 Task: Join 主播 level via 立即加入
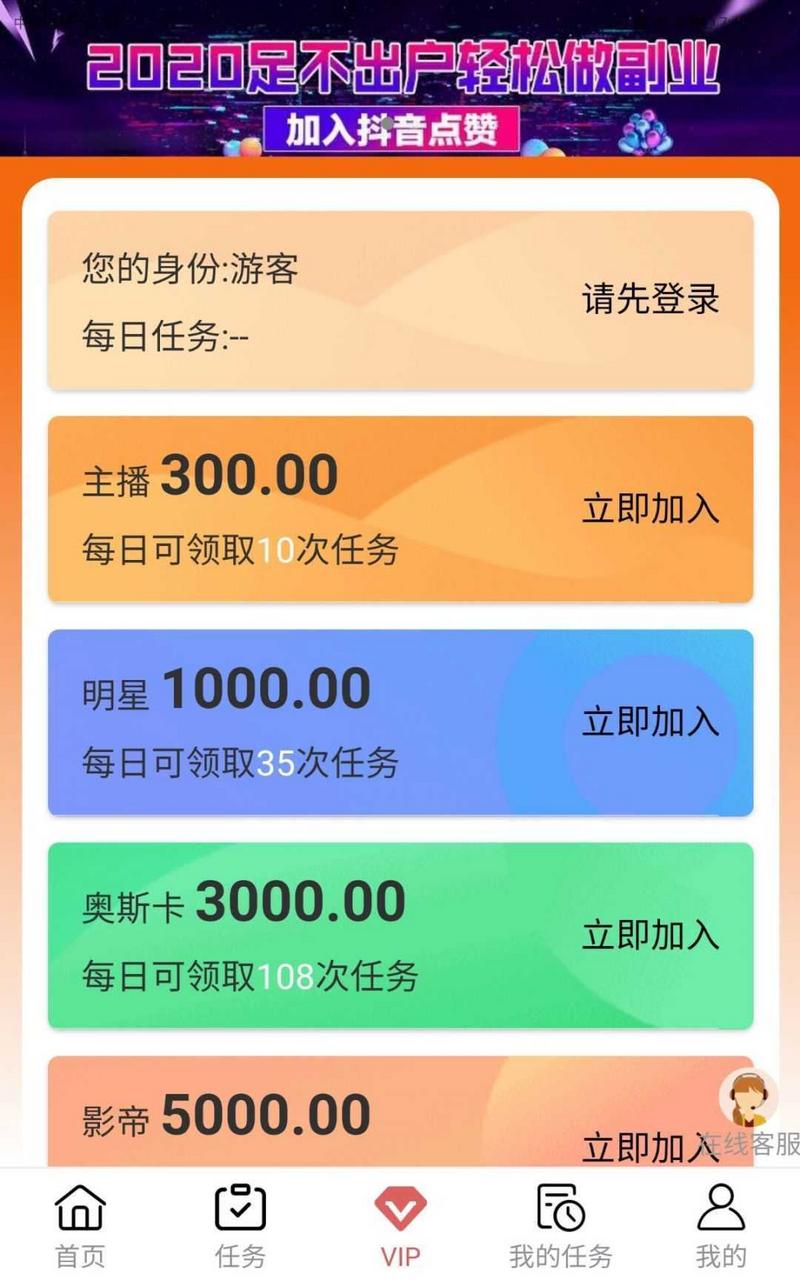coord(650,508)
